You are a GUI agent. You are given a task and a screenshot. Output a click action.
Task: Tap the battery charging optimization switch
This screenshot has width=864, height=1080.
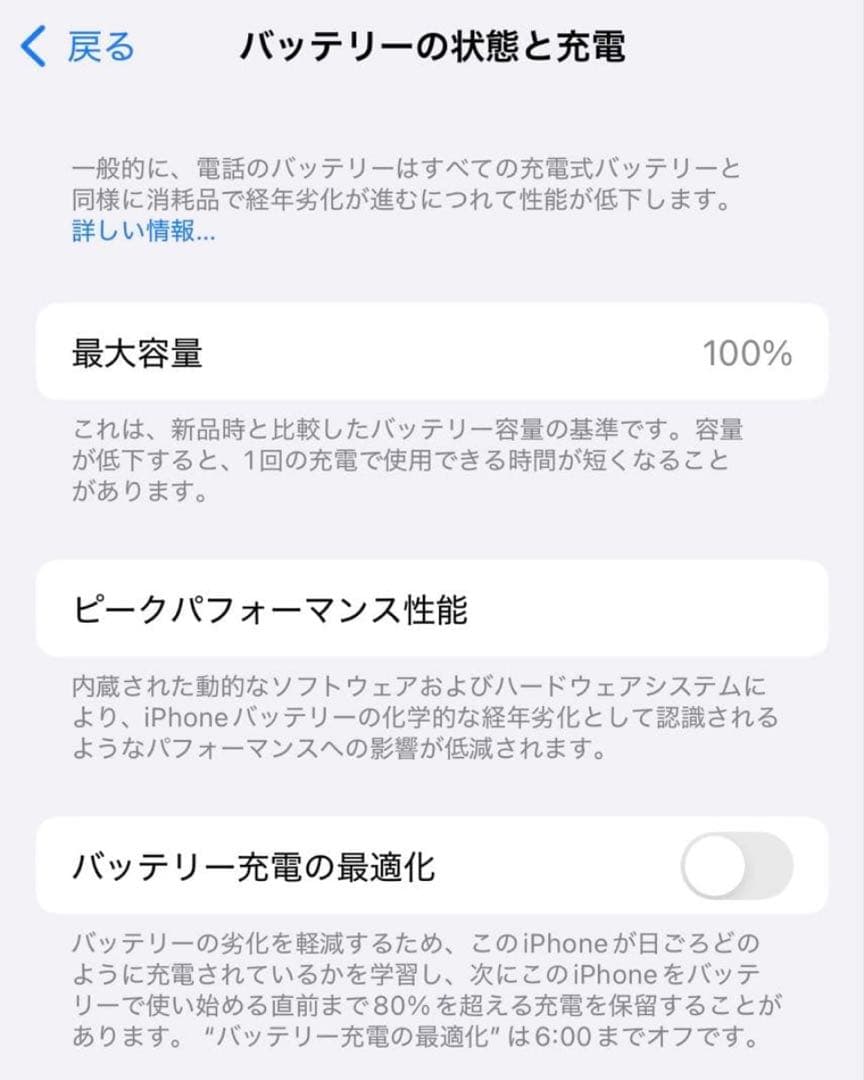point(738,866)
